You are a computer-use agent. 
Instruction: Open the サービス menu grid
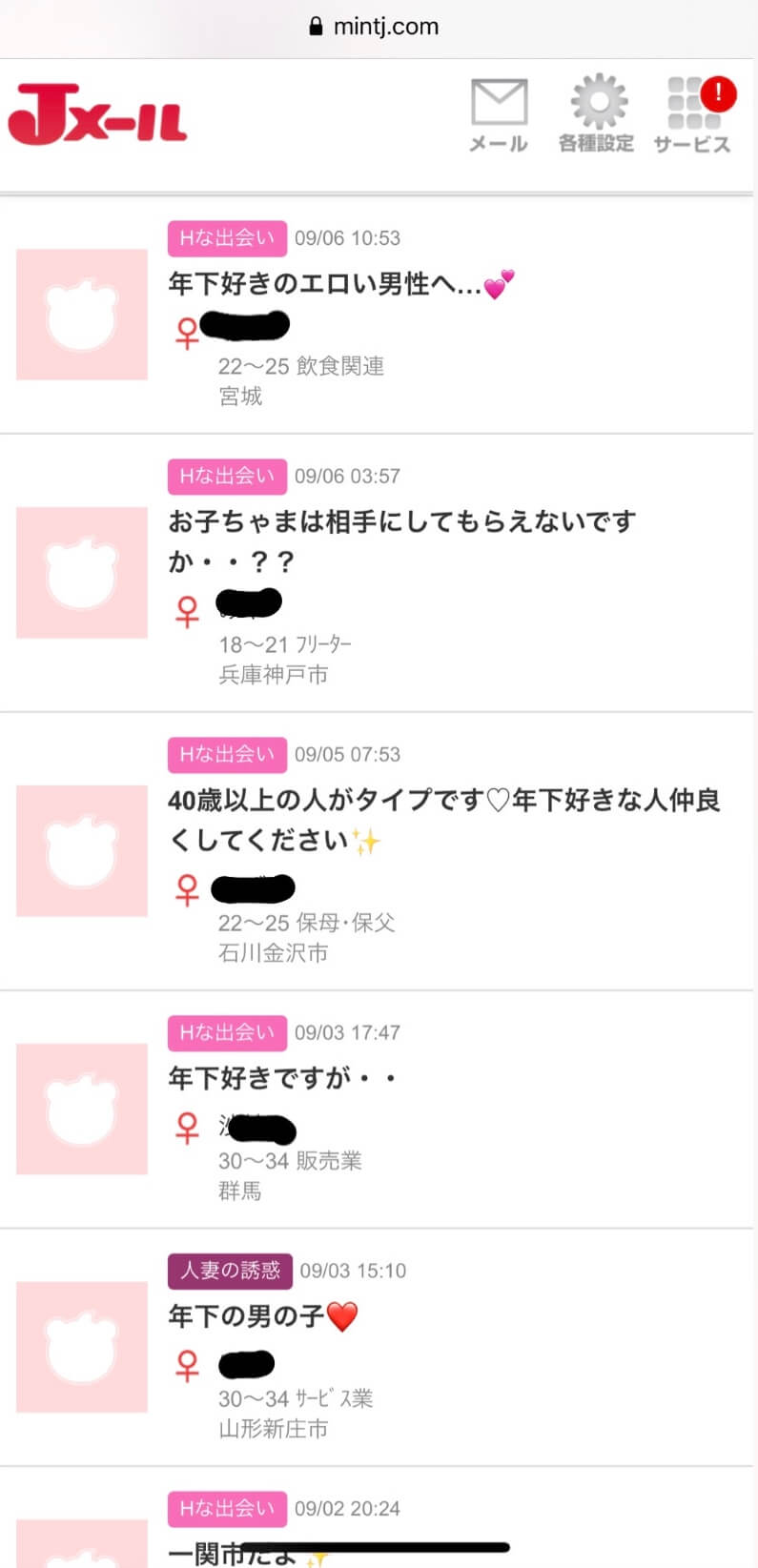point(693,115)
